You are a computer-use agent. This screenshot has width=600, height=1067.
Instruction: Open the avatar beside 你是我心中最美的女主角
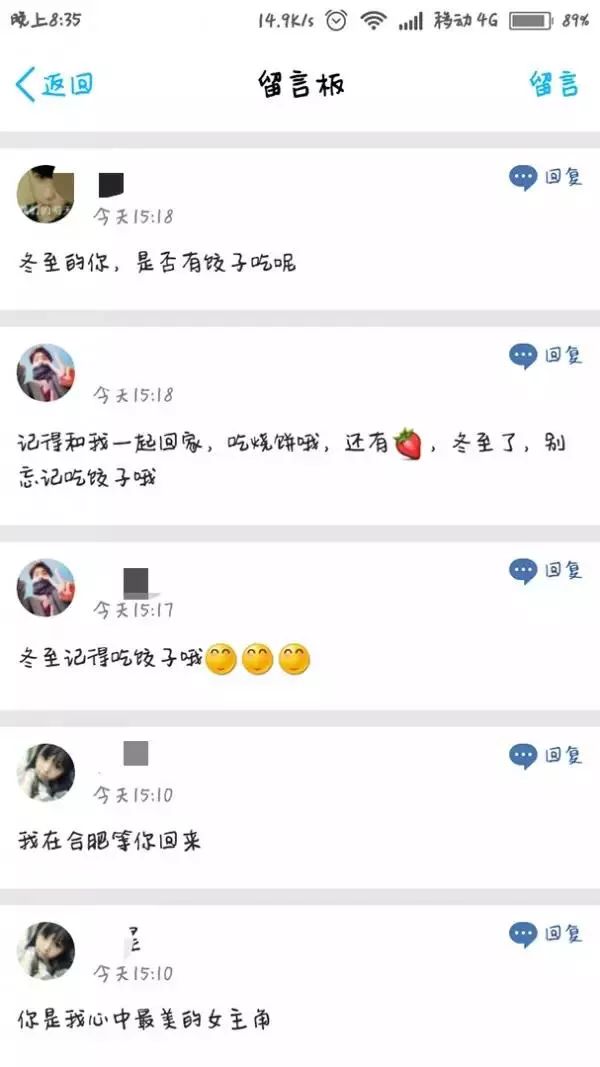click(46, 951)
